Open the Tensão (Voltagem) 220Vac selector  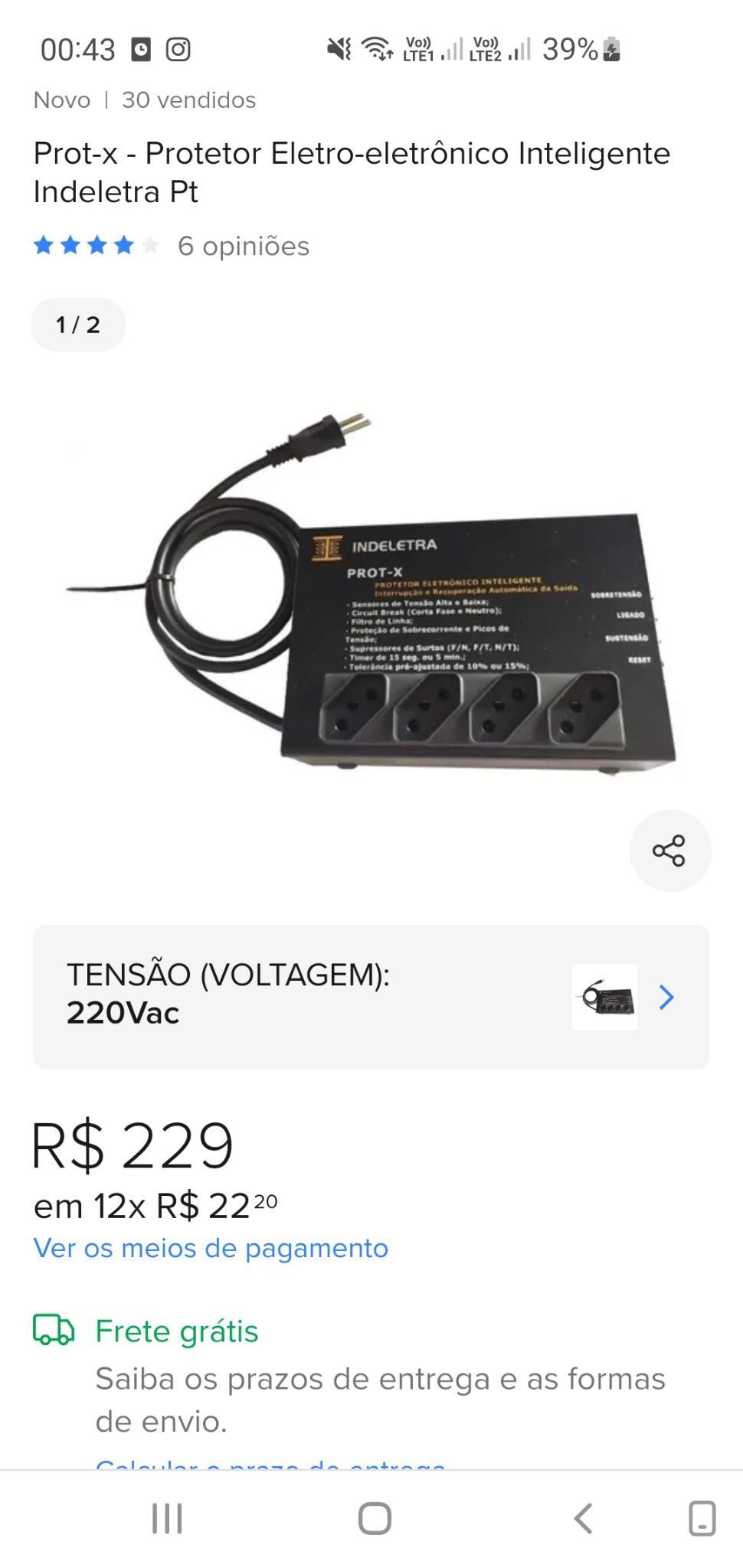(371, 996)
